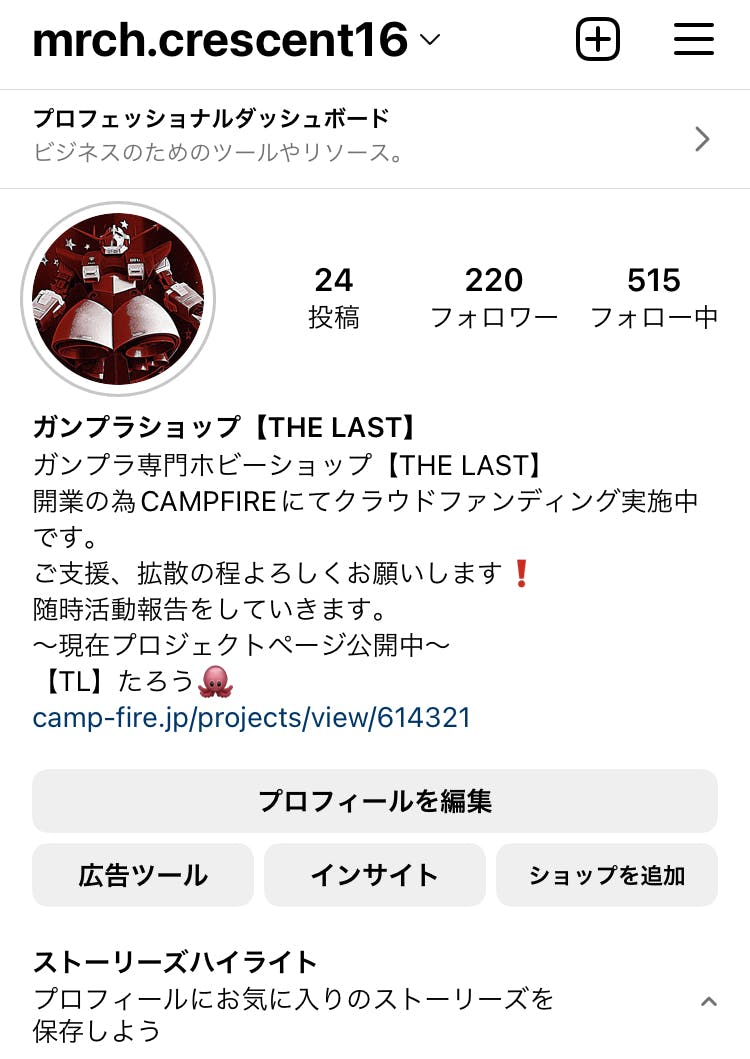
Task: Create a new post with plus icon
Action: click(x=598, y=40)
